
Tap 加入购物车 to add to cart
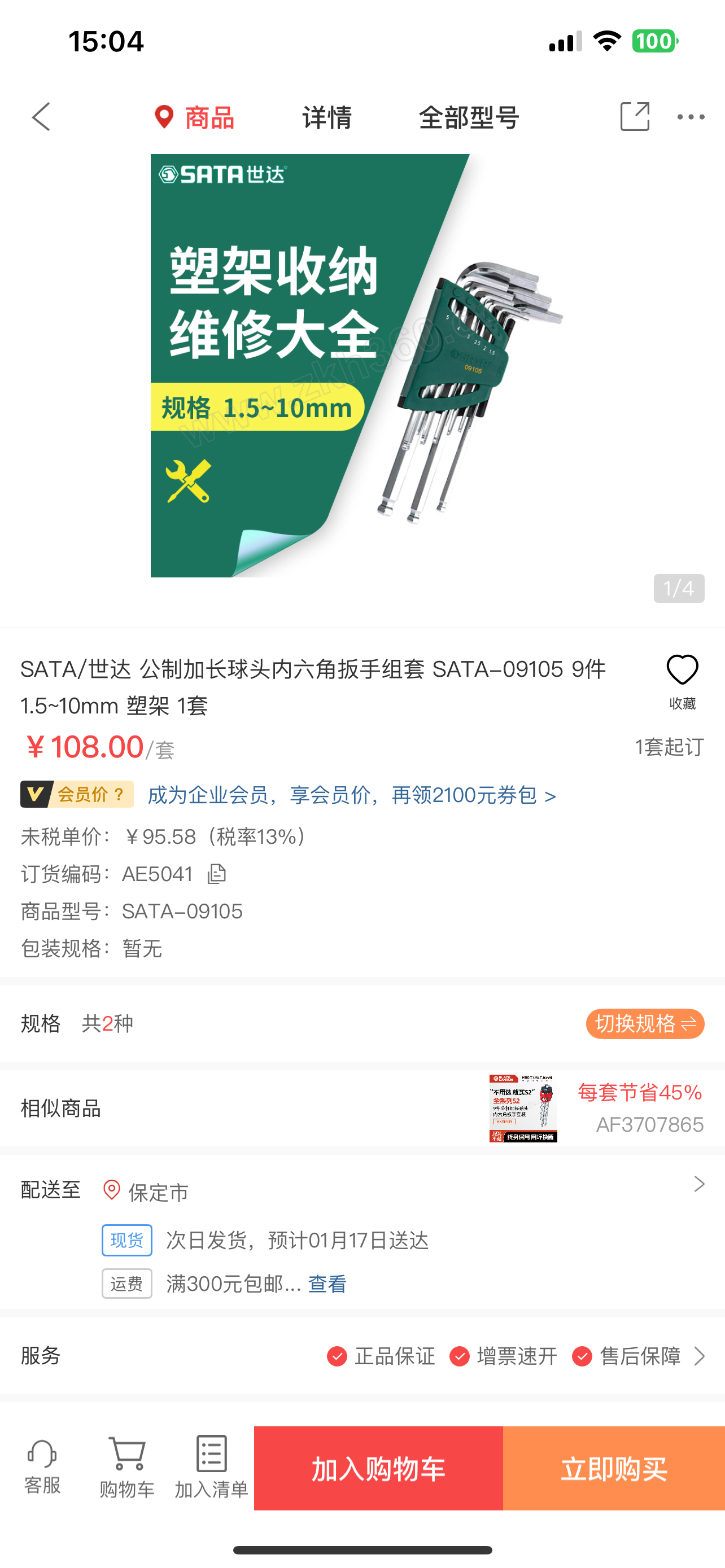click(x=378, y=1468)
